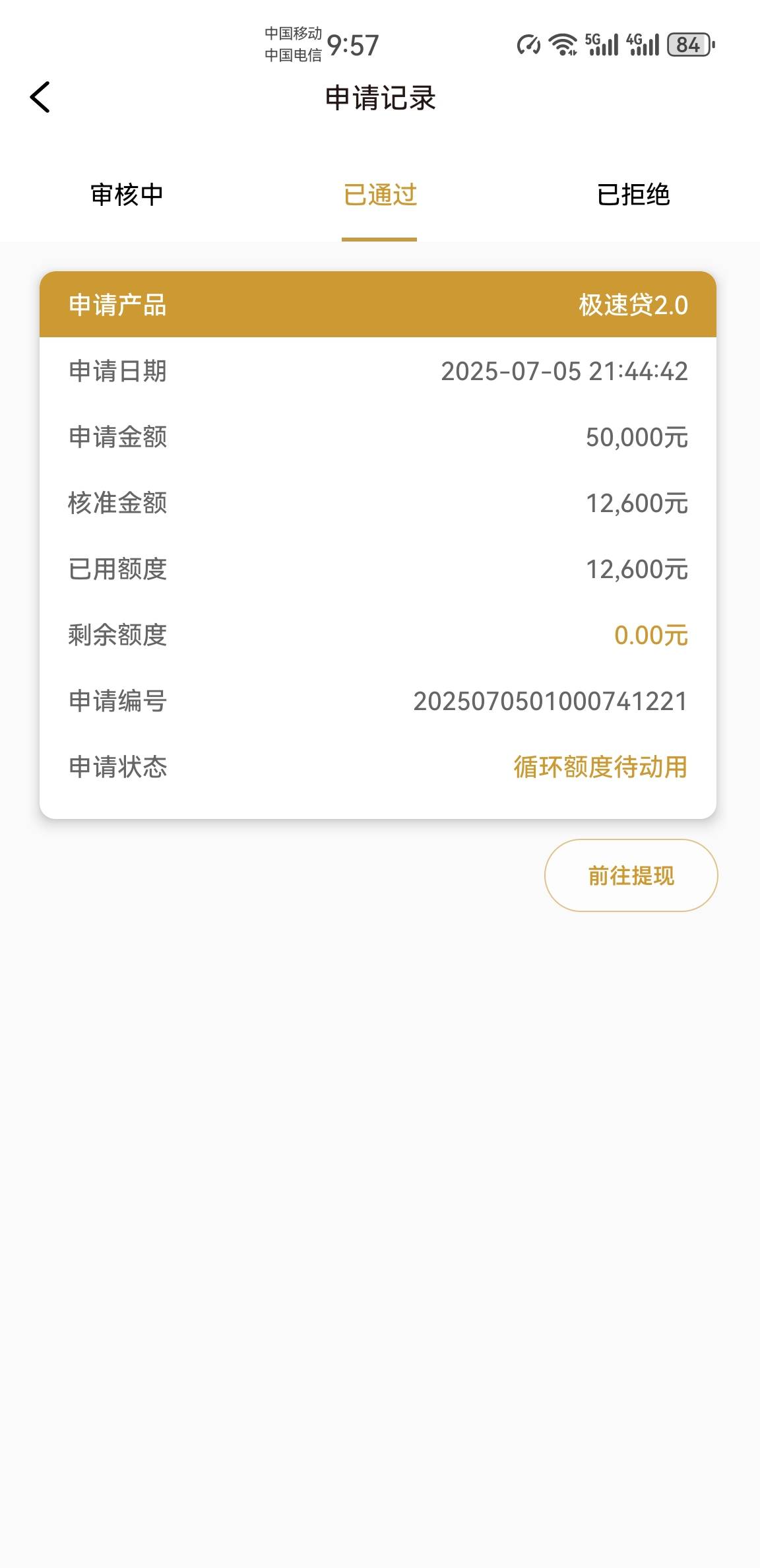
Task: Tap the 前往提现 button
Action: pos(631,875)
